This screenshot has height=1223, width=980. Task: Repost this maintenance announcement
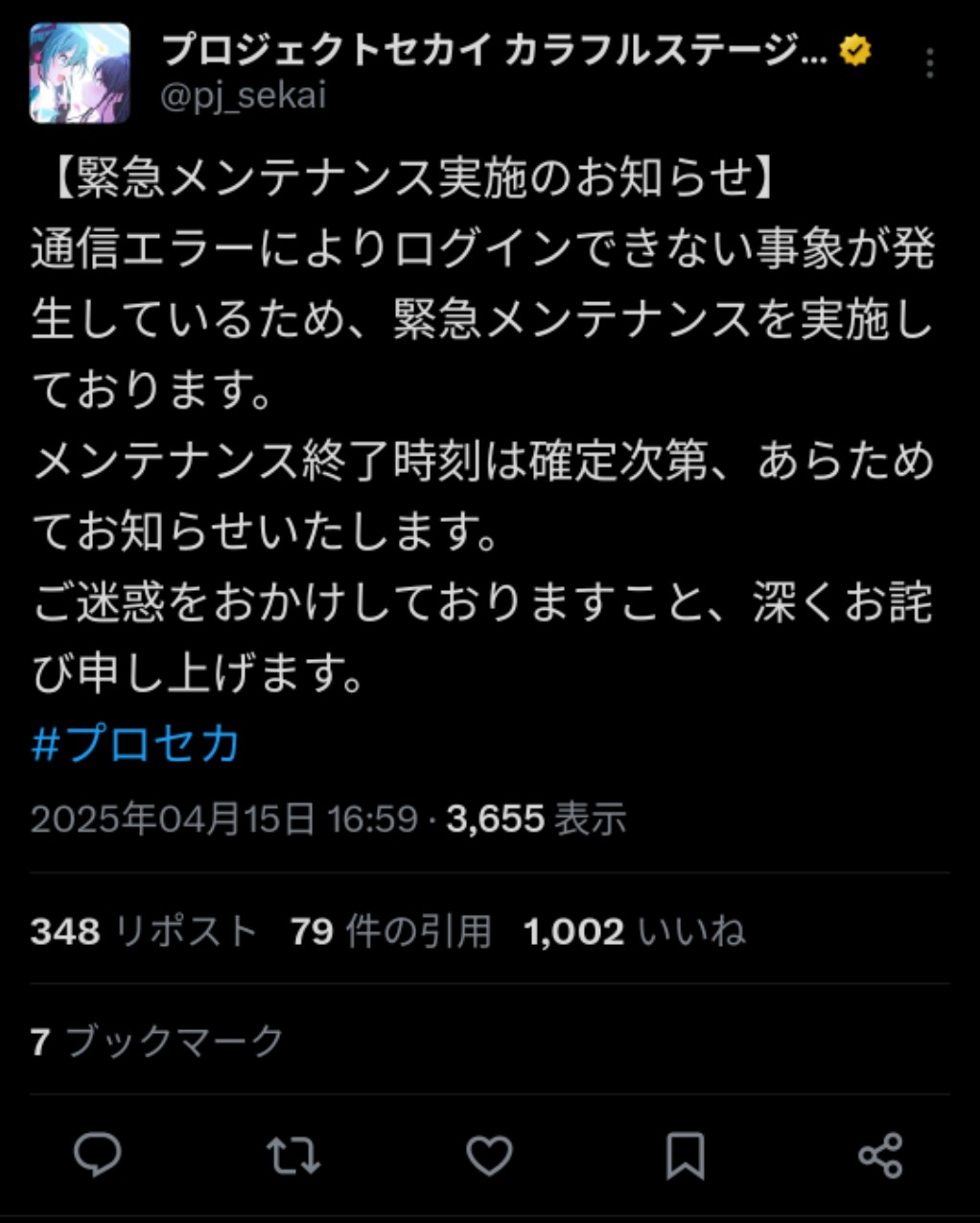pos(293,1154)
